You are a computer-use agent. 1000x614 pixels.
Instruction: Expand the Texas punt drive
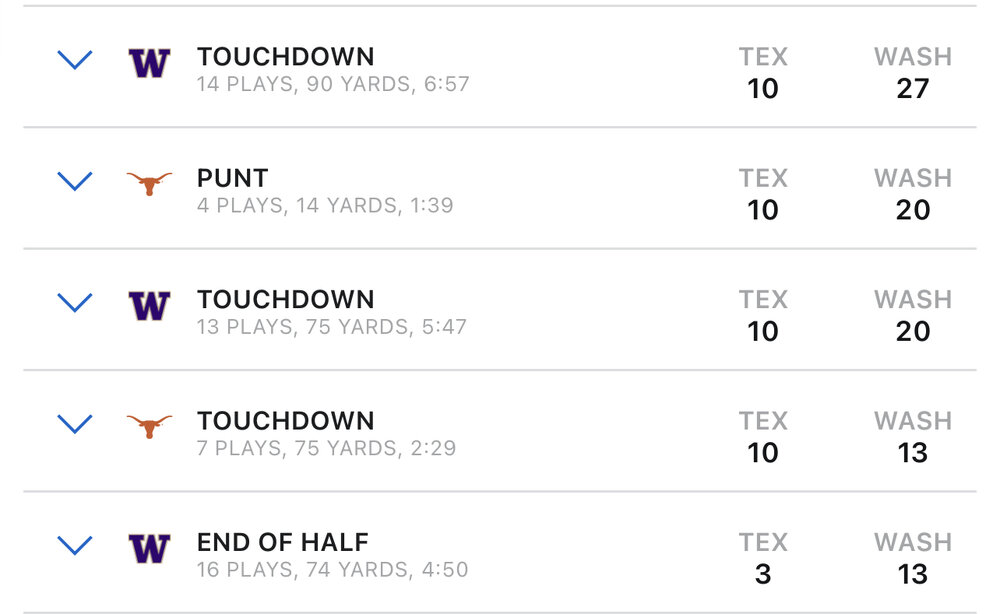tap(75, 181)
